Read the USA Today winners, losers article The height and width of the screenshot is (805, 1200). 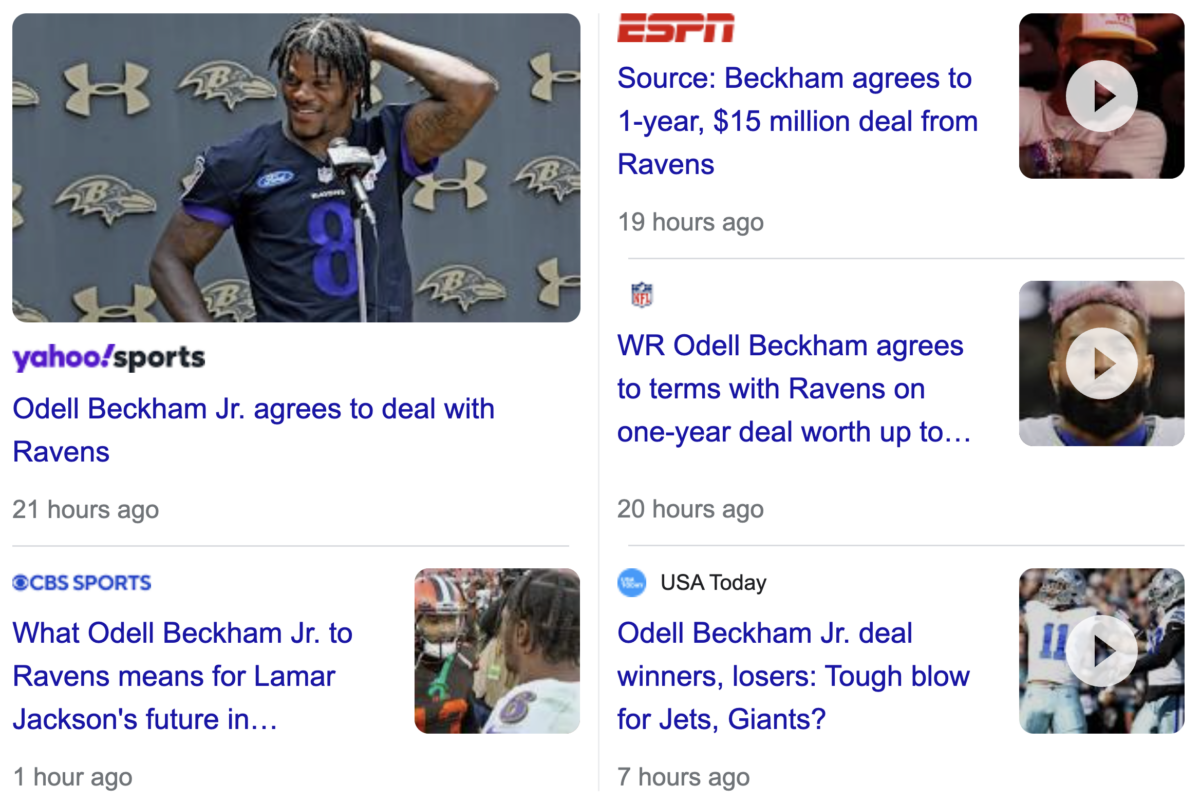point(793,676)
